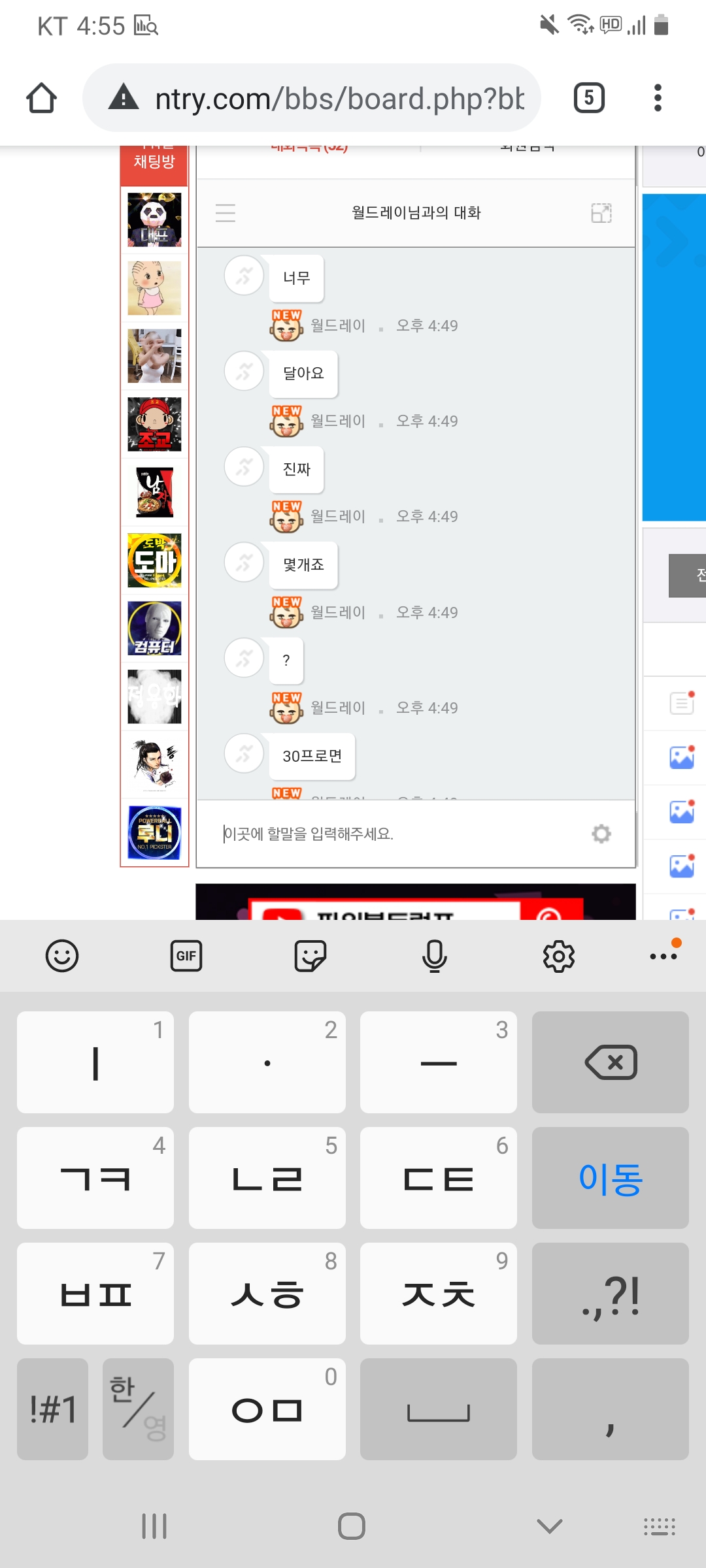Screen dimensions: 706x1568
Task: Open the 조교 chat room thumbnail
Action: pyautogui.click(x=154, y=424)
